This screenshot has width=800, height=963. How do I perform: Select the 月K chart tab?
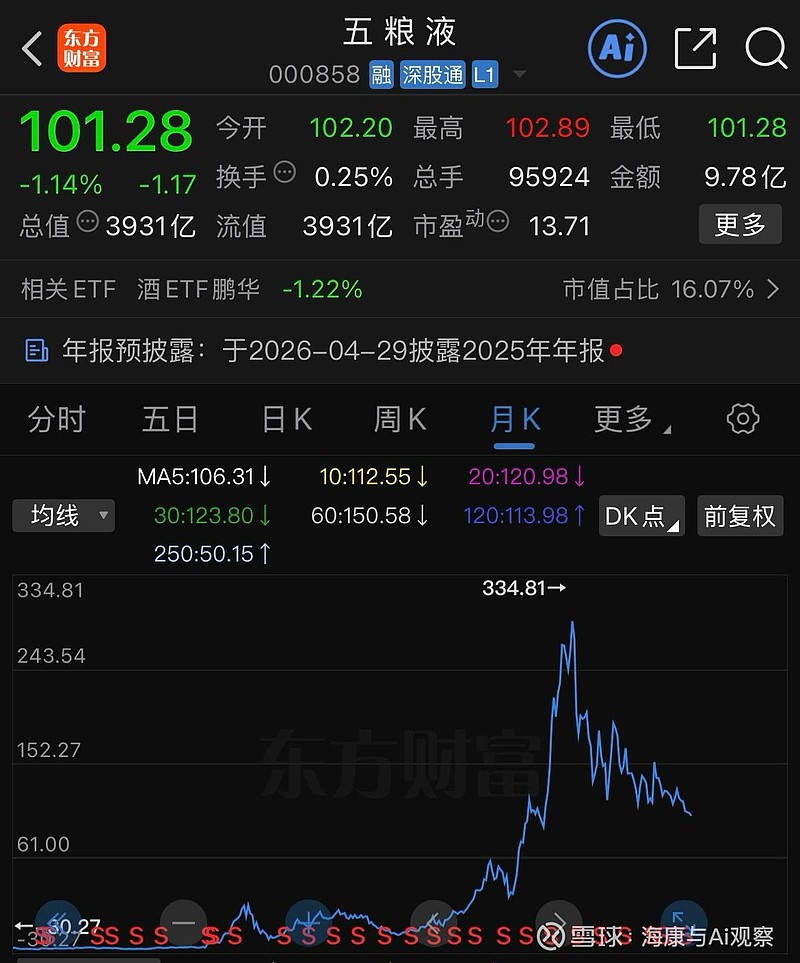tap(515, 419)
